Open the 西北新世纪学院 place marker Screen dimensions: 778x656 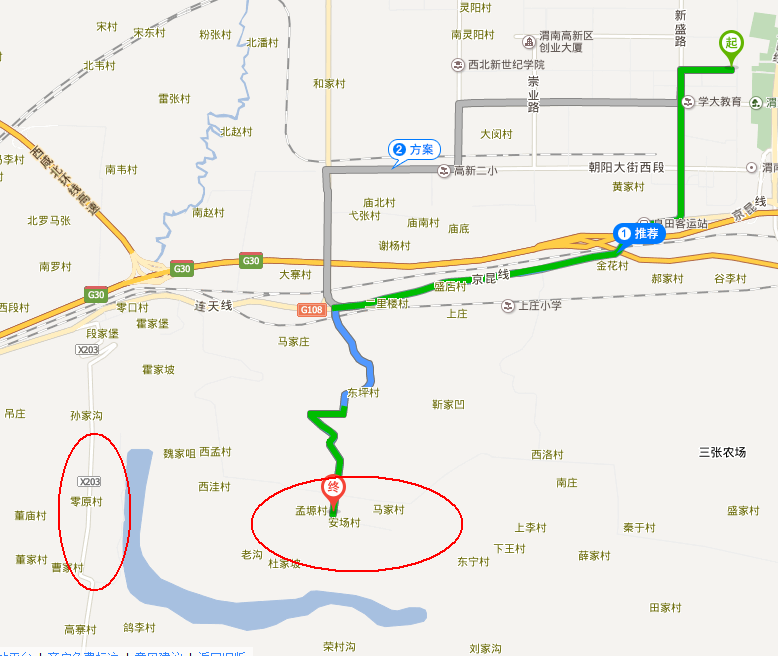pos(459,64)
